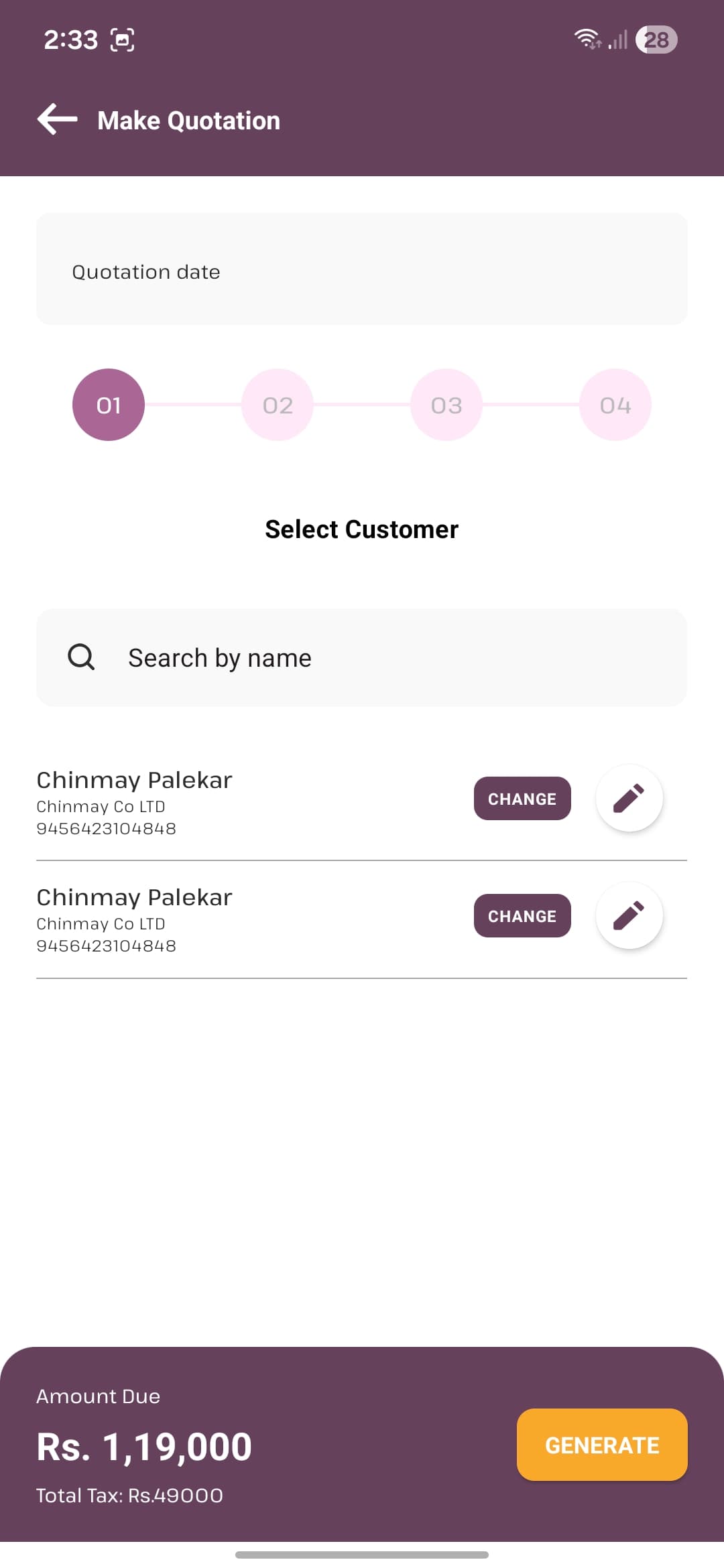724x1568 pixels.
Task: Select step 03 on the progress stepper
Action: 446,404
